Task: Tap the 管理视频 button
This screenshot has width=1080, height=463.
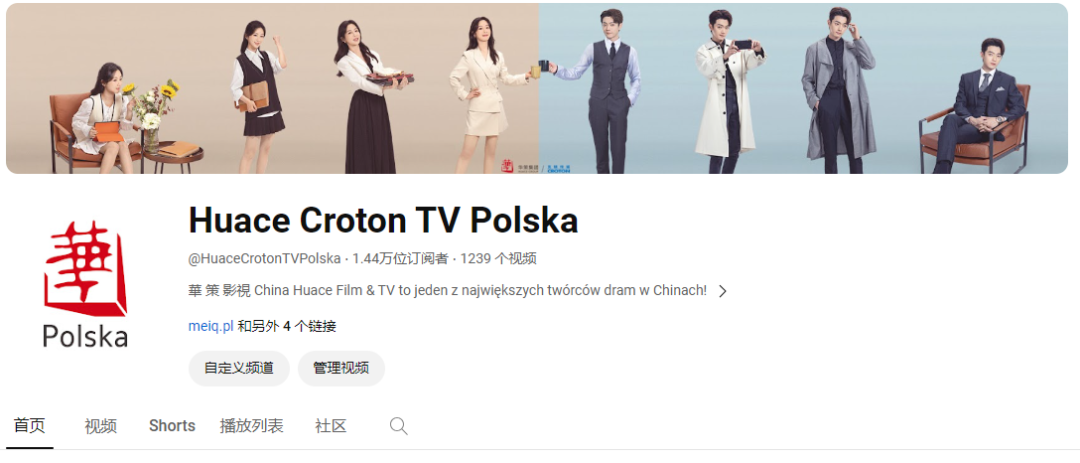Action: click(x=341, y=368)
